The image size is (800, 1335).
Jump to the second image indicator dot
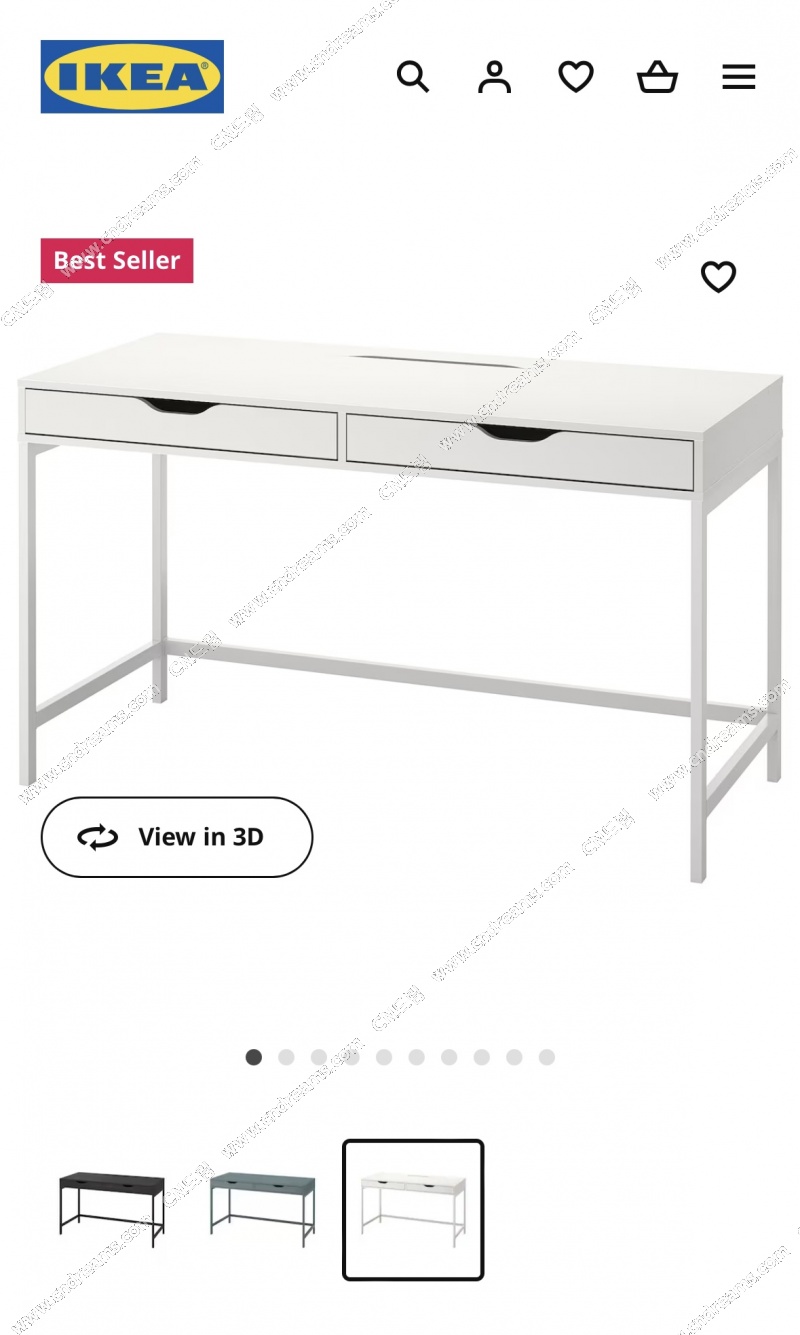[x=286, y=1057]
